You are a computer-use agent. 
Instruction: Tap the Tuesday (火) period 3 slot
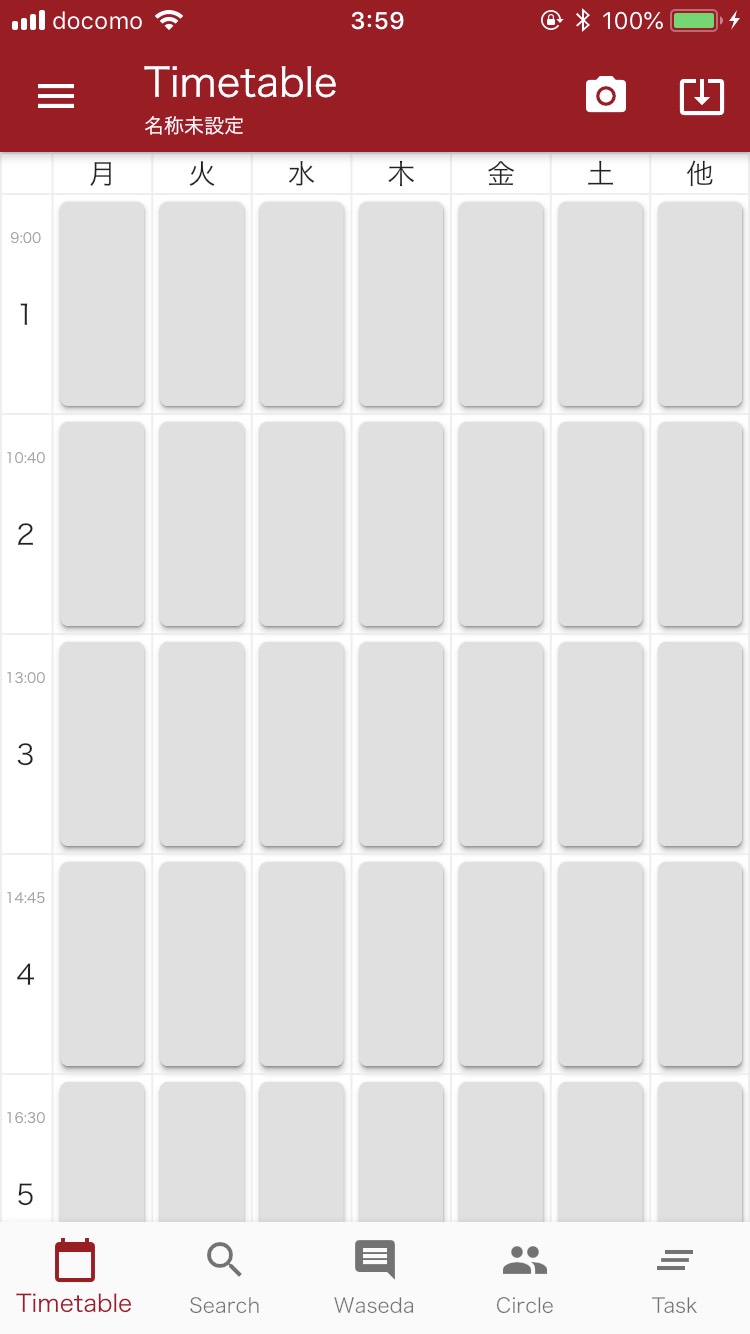click(202, 744)
